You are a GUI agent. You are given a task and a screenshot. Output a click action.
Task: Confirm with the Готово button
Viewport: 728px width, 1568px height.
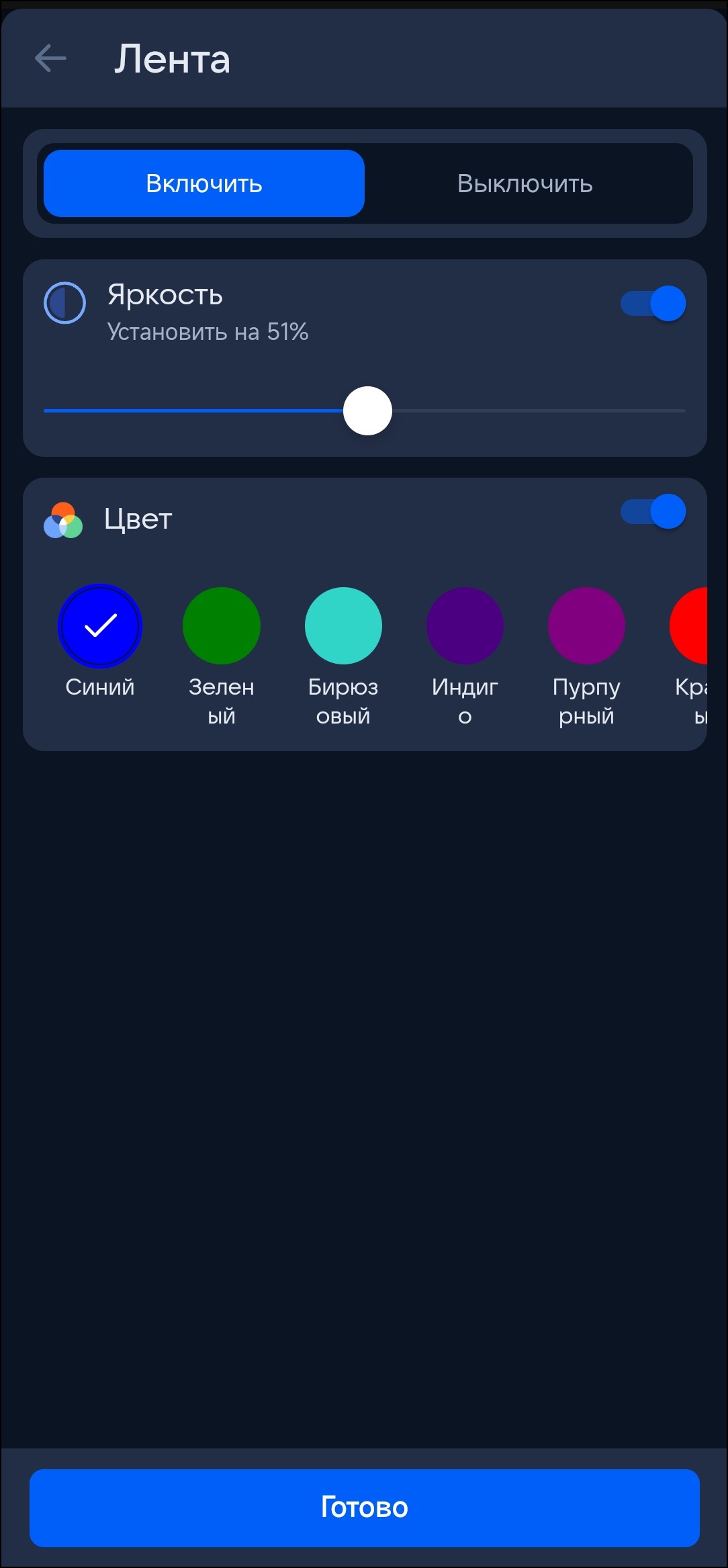pos(364,1508)
